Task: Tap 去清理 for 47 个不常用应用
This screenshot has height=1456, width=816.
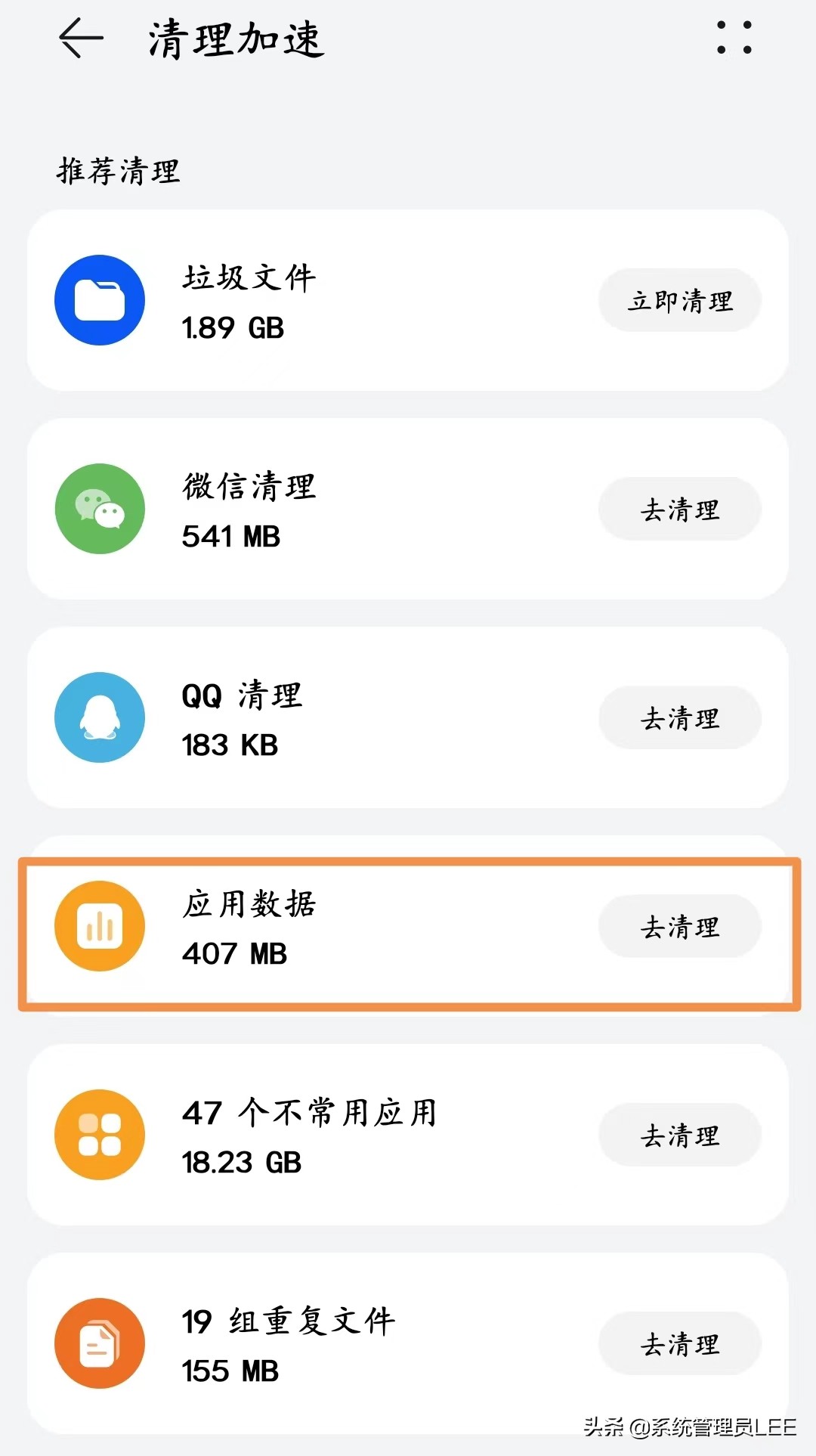Action: click(679, 1136)
